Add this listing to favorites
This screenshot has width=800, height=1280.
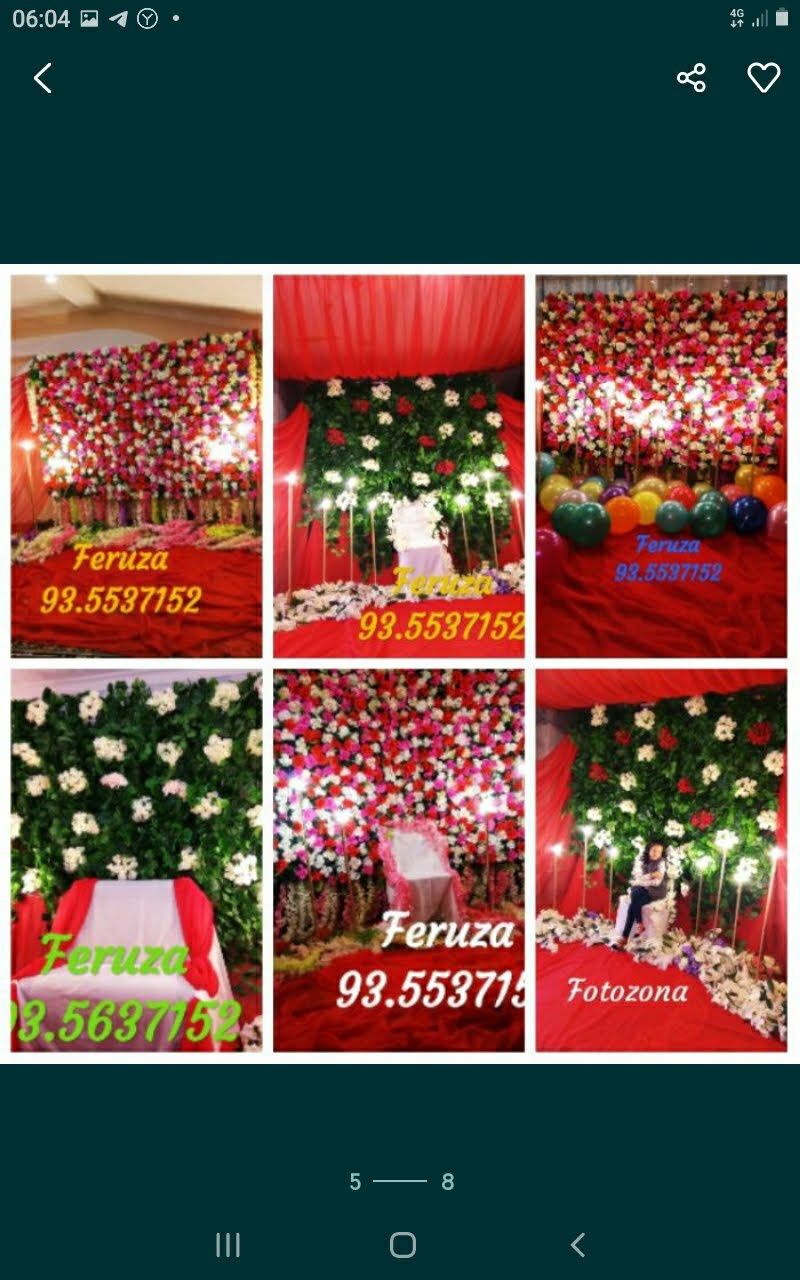[763, 78]
